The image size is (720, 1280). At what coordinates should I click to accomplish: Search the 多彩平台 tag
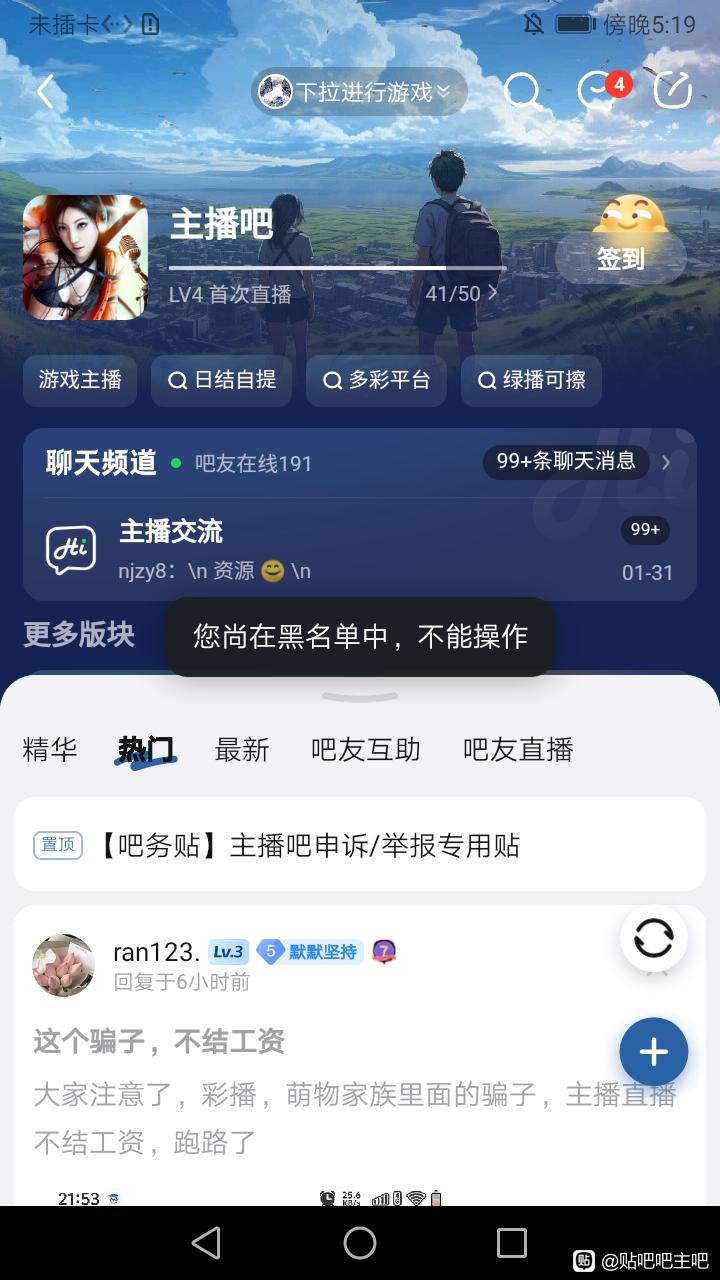pyautogui.click(x=376, y=381)
